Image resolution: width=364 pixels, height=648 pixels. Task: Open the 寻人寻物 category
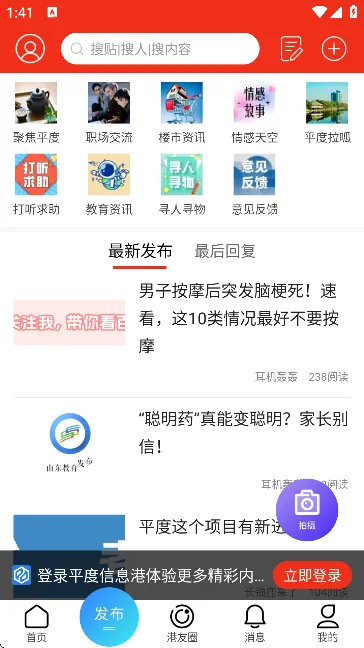coord(182,184)
